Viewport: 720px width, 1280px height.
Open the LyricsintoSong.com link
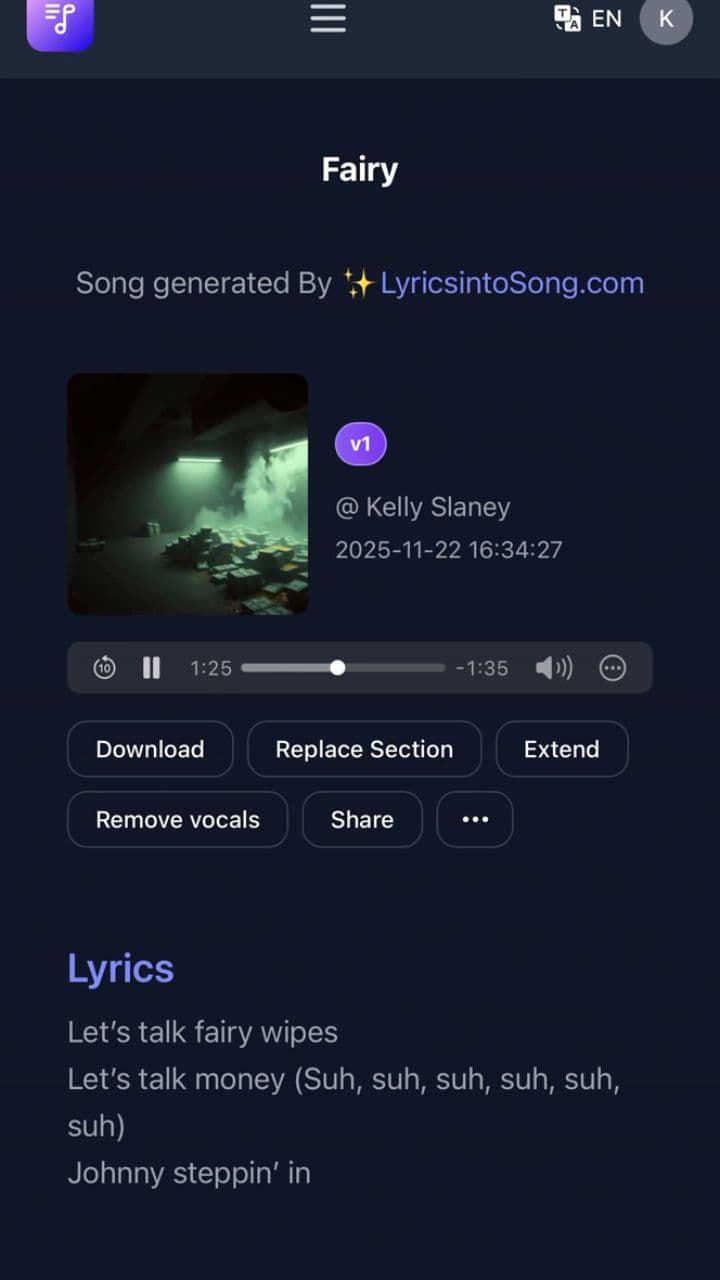[511, 283]
